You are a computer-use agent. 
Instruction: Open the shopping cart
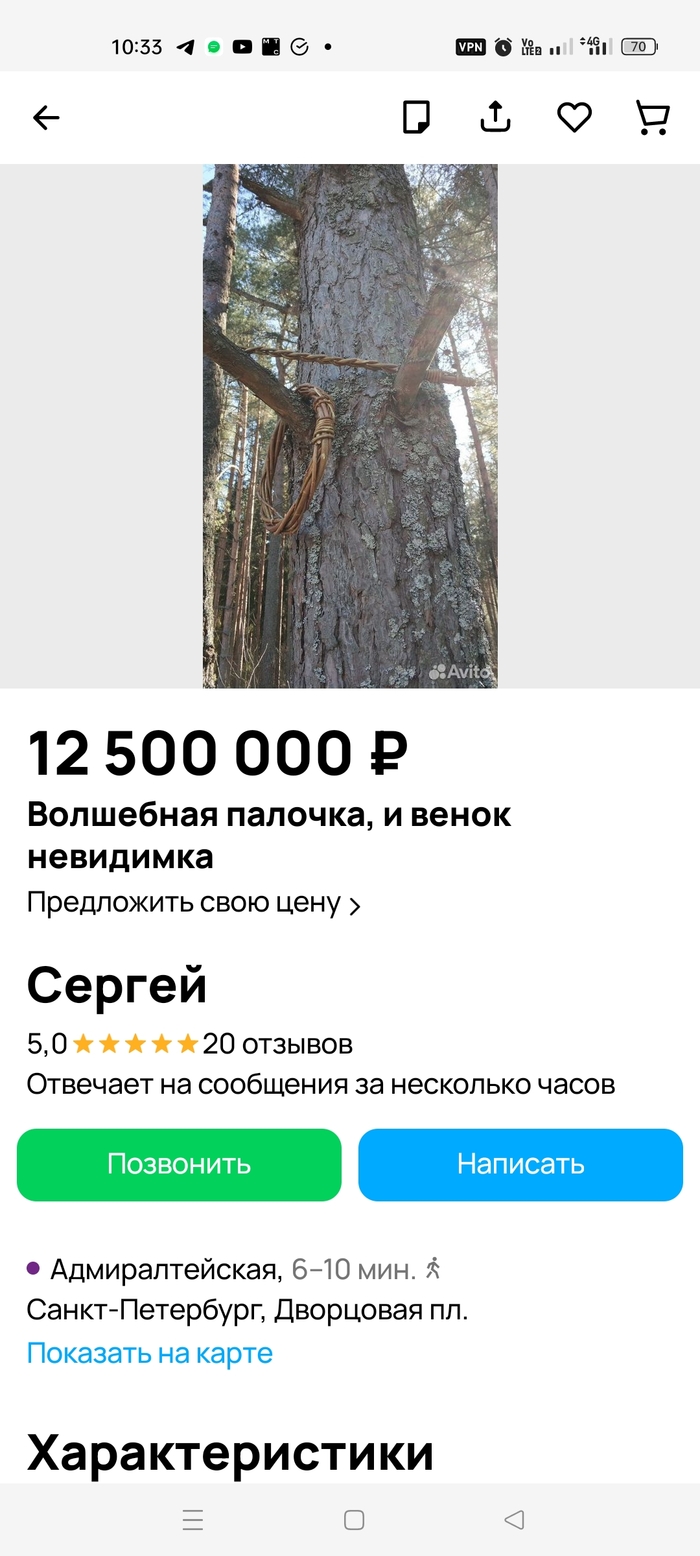(652, 118)
